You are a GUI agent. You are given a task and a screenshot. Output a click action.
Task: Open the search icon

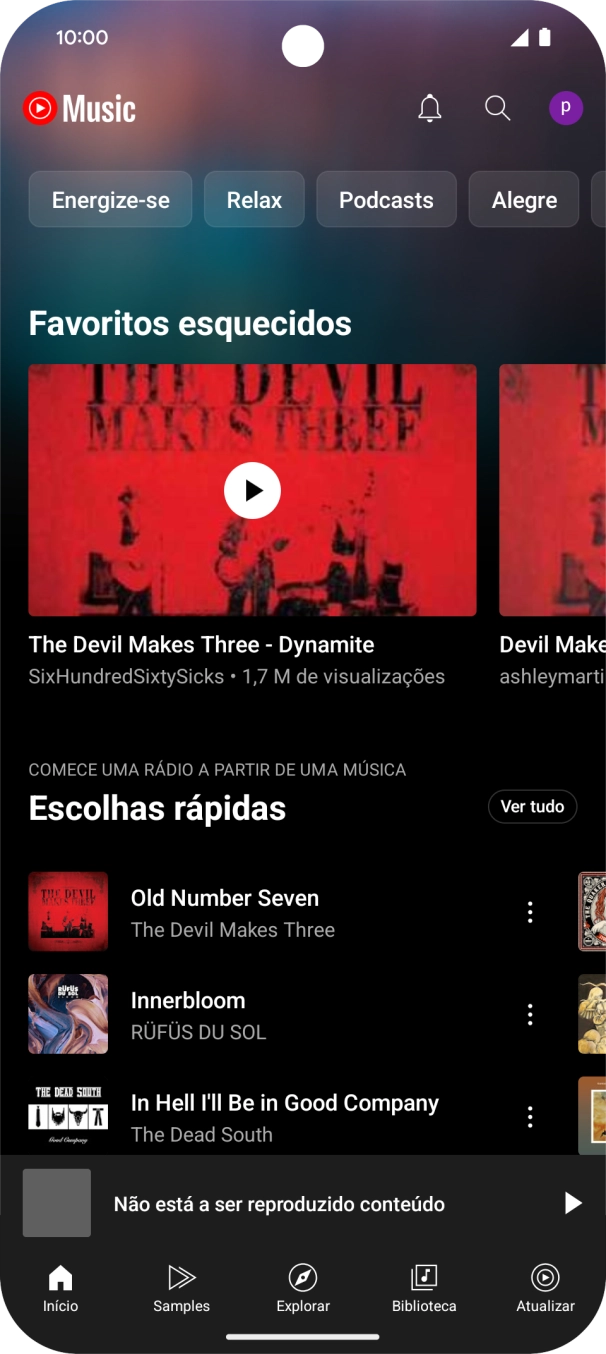pyautogui.click(x=497, y=108)
